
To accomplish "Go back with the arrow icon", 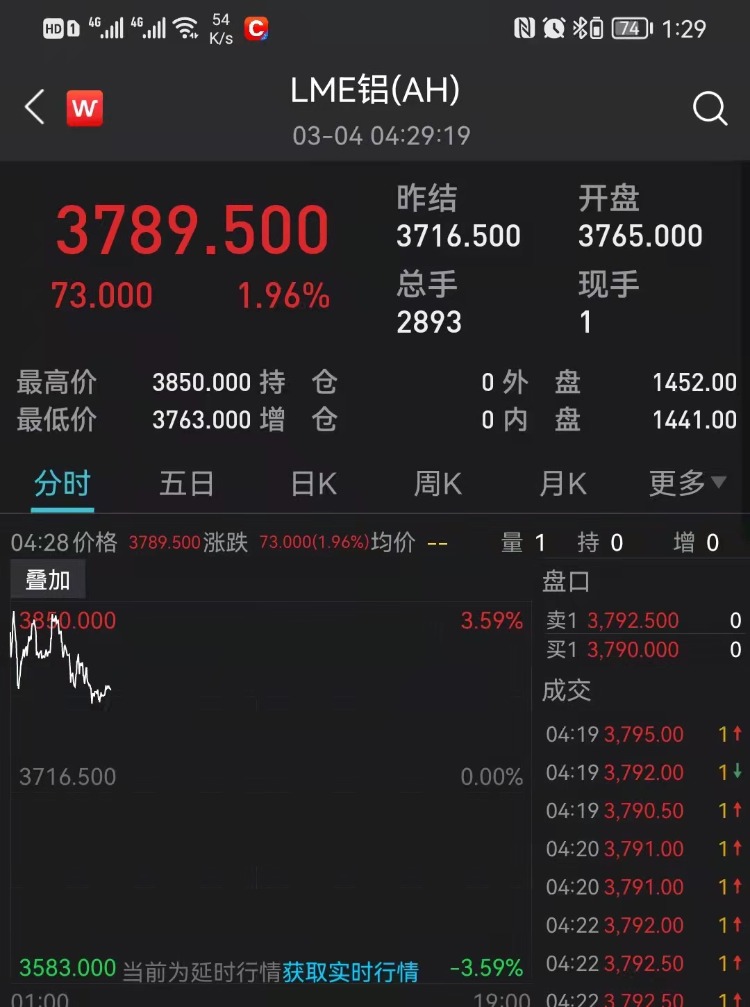I will click(35, 107).
